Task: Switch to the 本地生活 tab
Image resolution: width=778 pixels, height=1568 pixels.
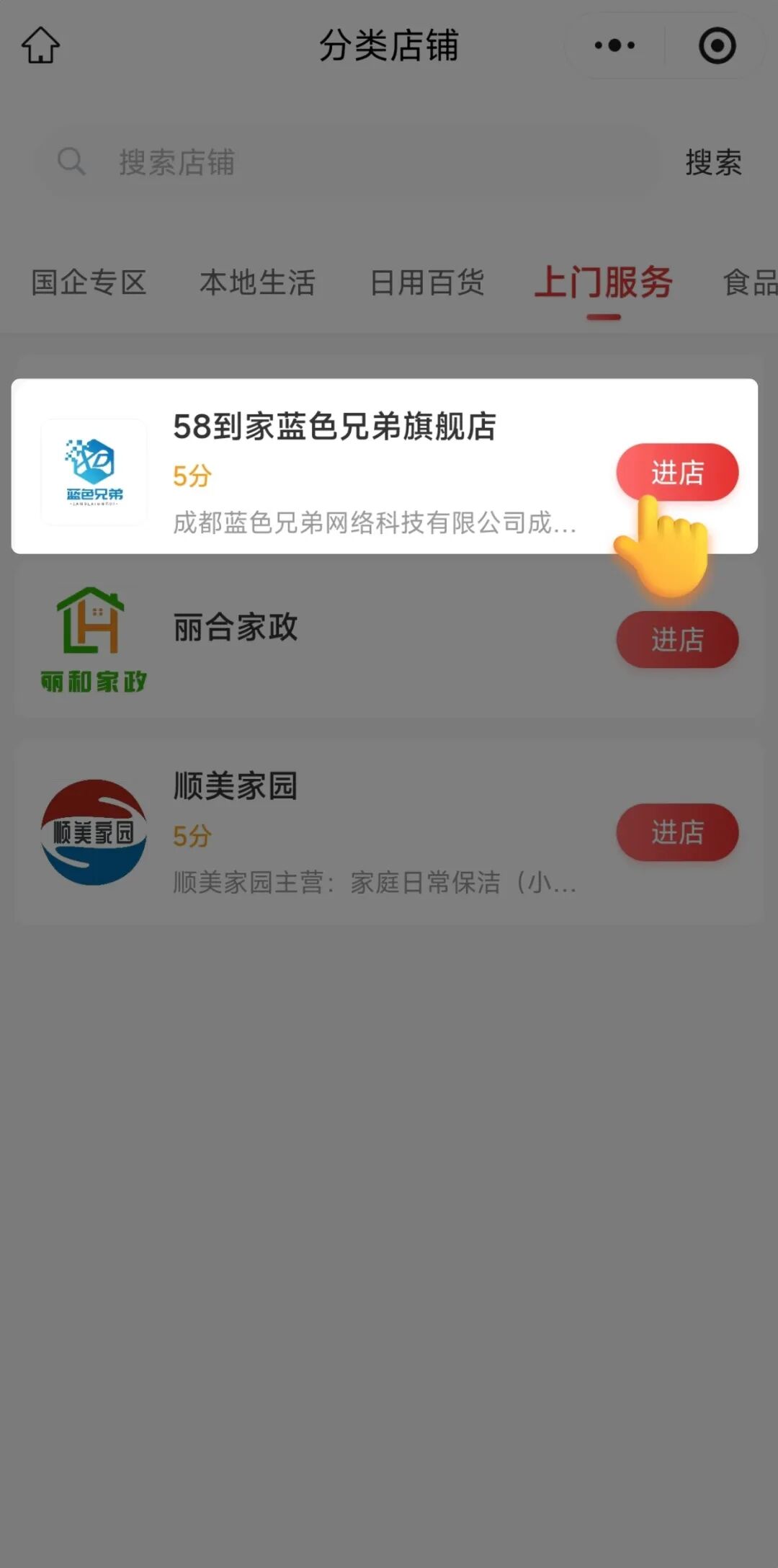Action: click(x=257, y=282)
